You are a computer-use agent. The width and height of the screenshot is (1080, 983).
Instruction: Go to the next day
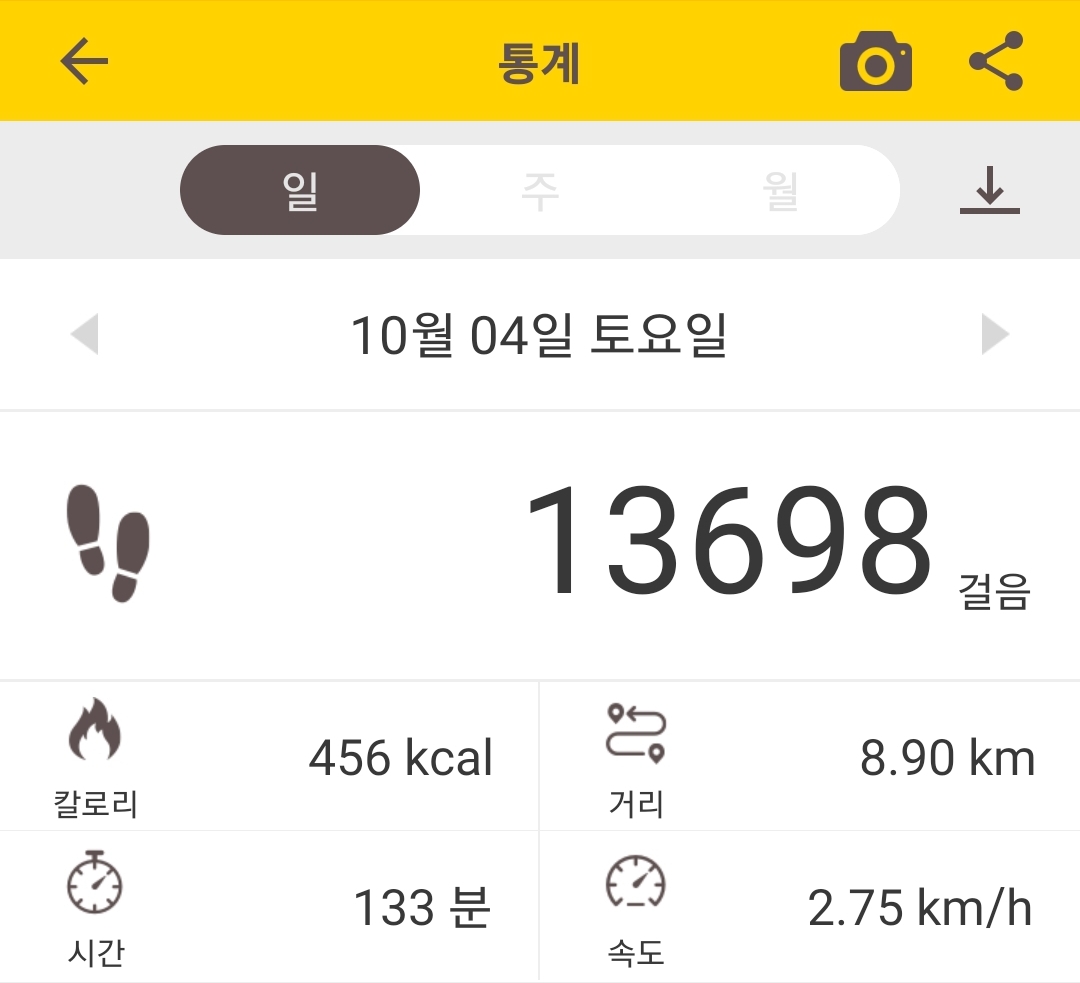point(995,334)
